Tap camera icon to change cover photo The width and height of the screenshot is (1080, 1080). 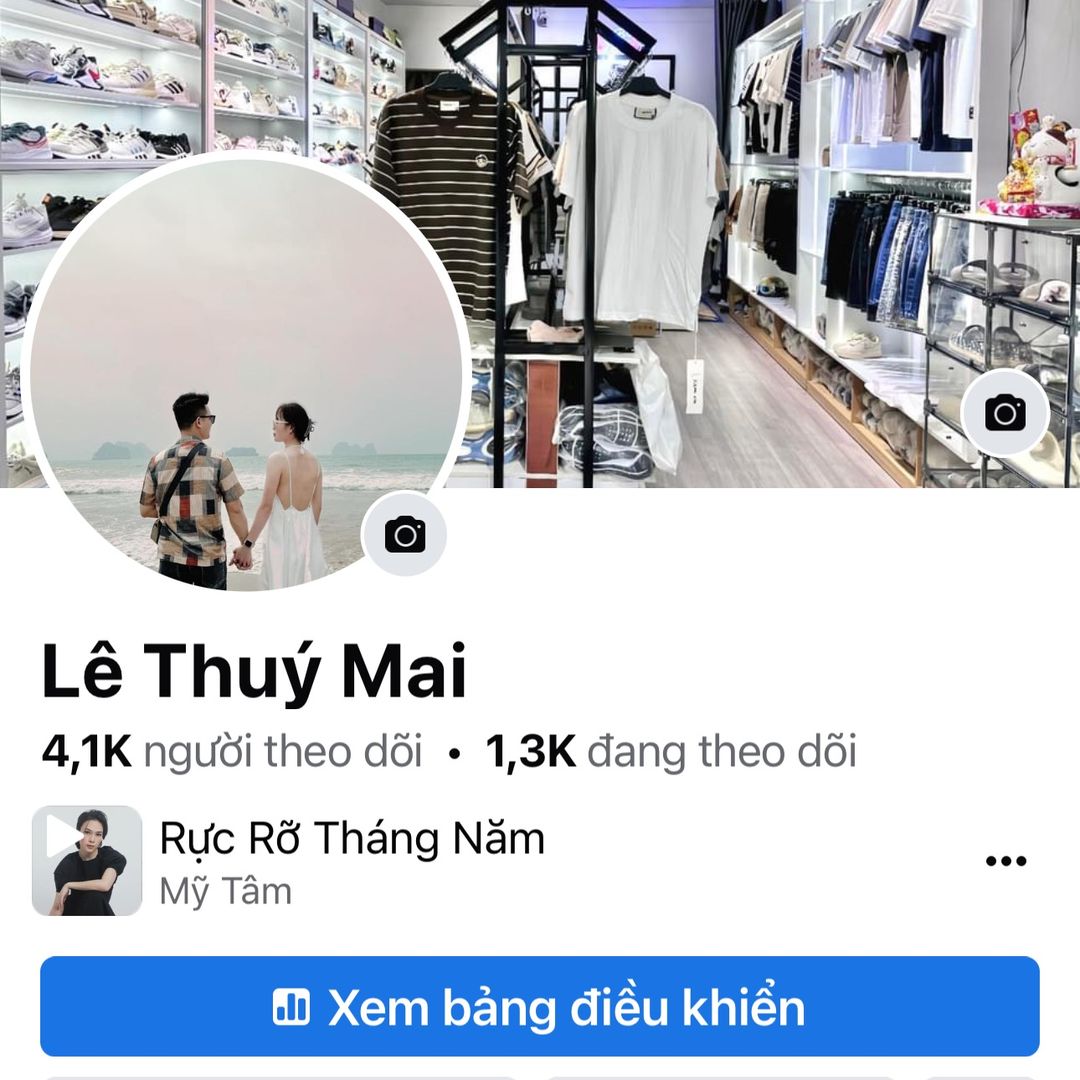(1005, 412)
